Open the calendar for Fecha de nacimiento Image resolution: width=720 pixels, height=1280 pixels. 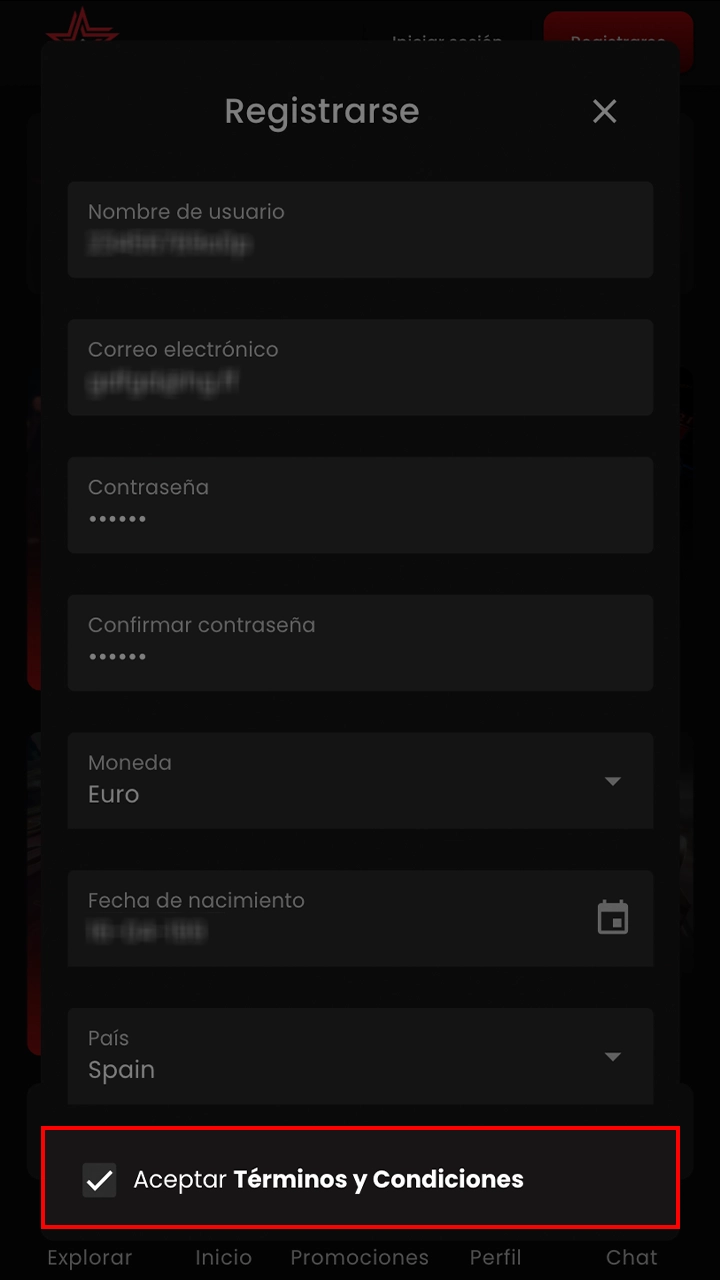pyautogui.click(x=612, y=917)
